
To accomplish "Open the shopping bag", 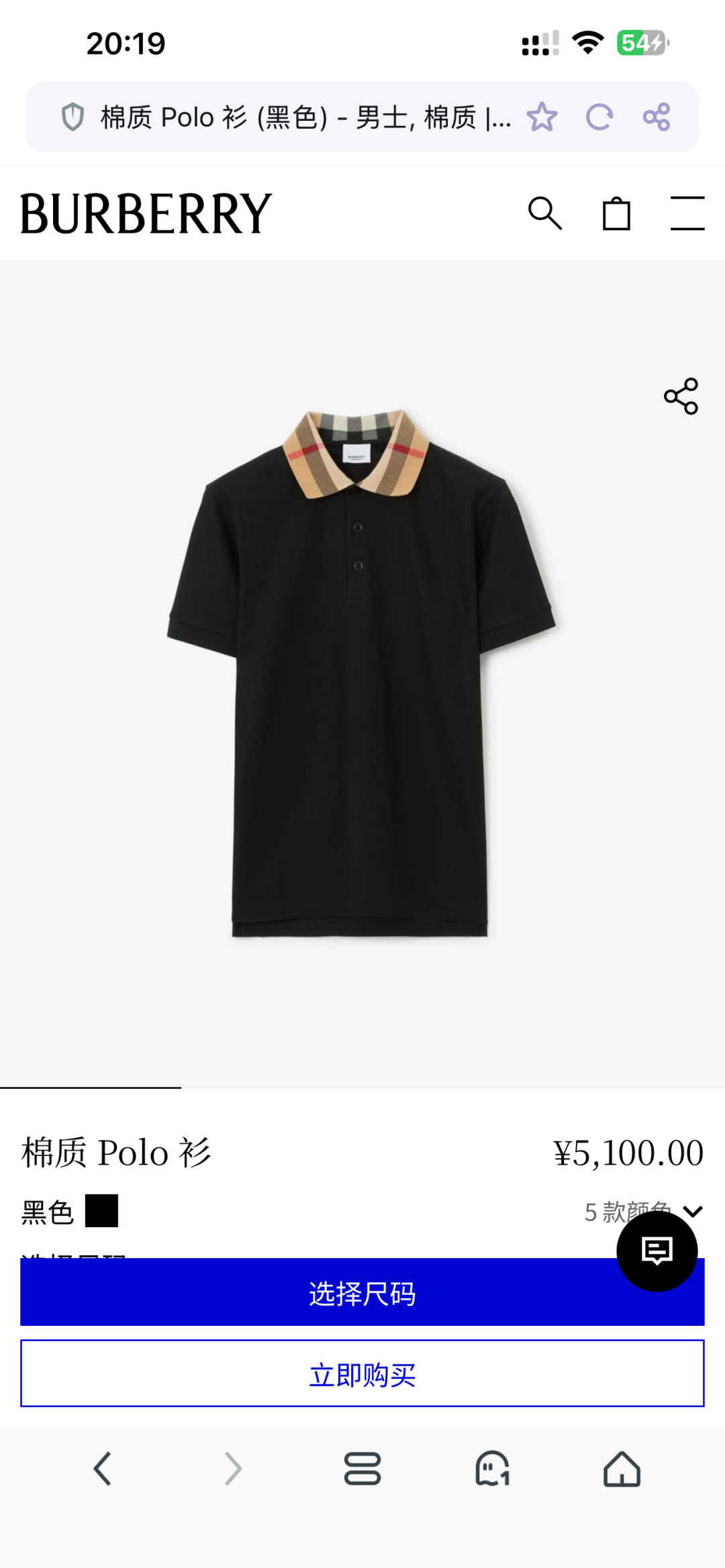I will click(616, 214).
